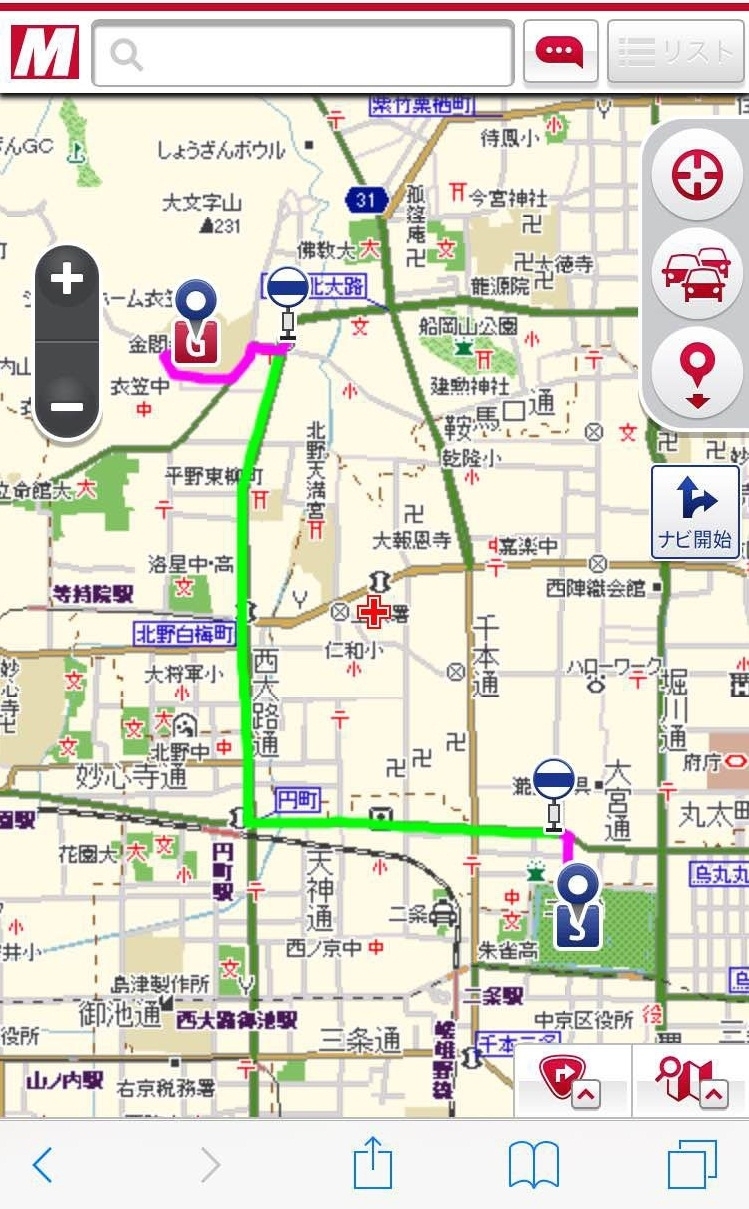Tap the map search field
Viewport: 749px width, 1209px height.
pos(303,53)
